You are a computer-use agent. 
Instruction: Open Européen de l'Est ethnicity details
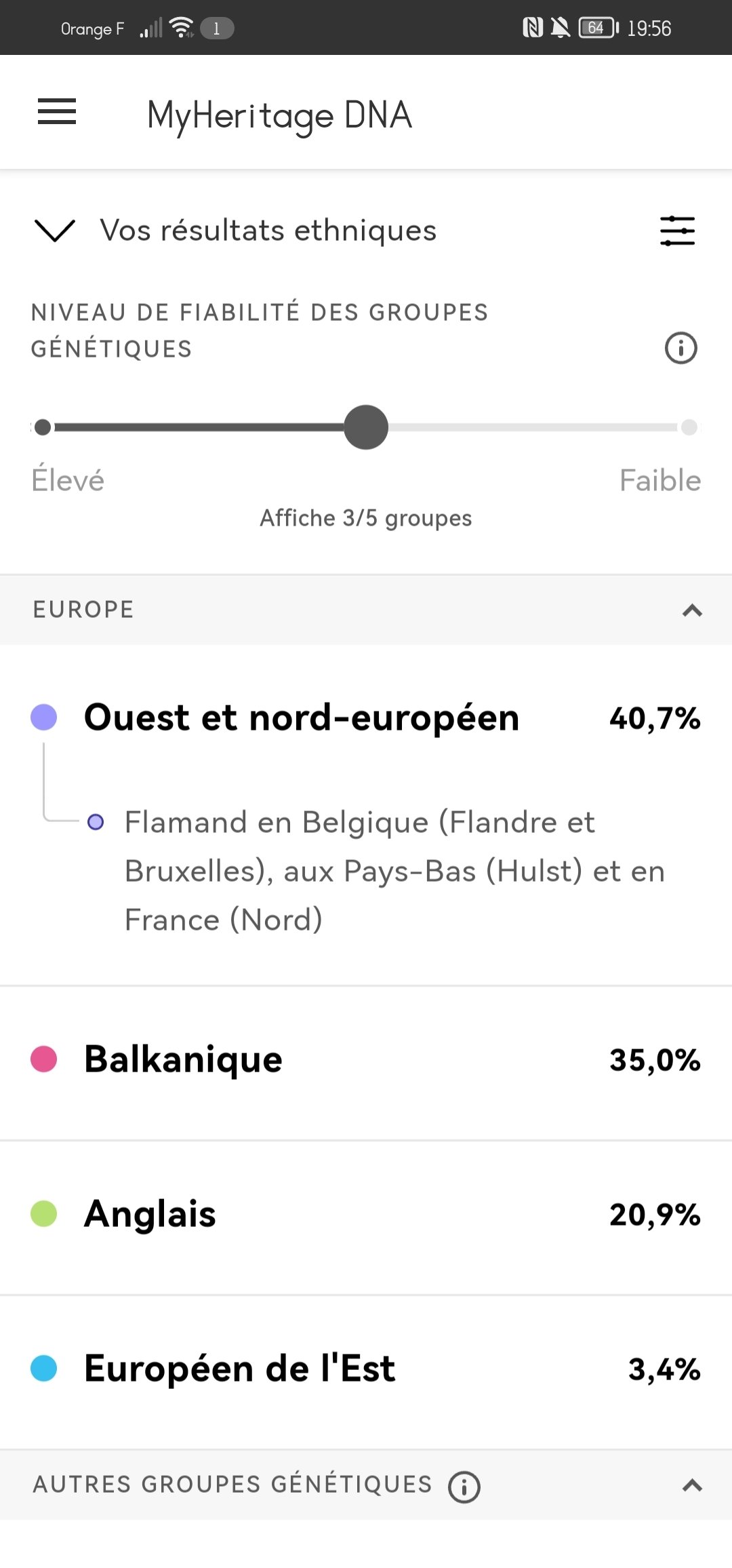366,1369
